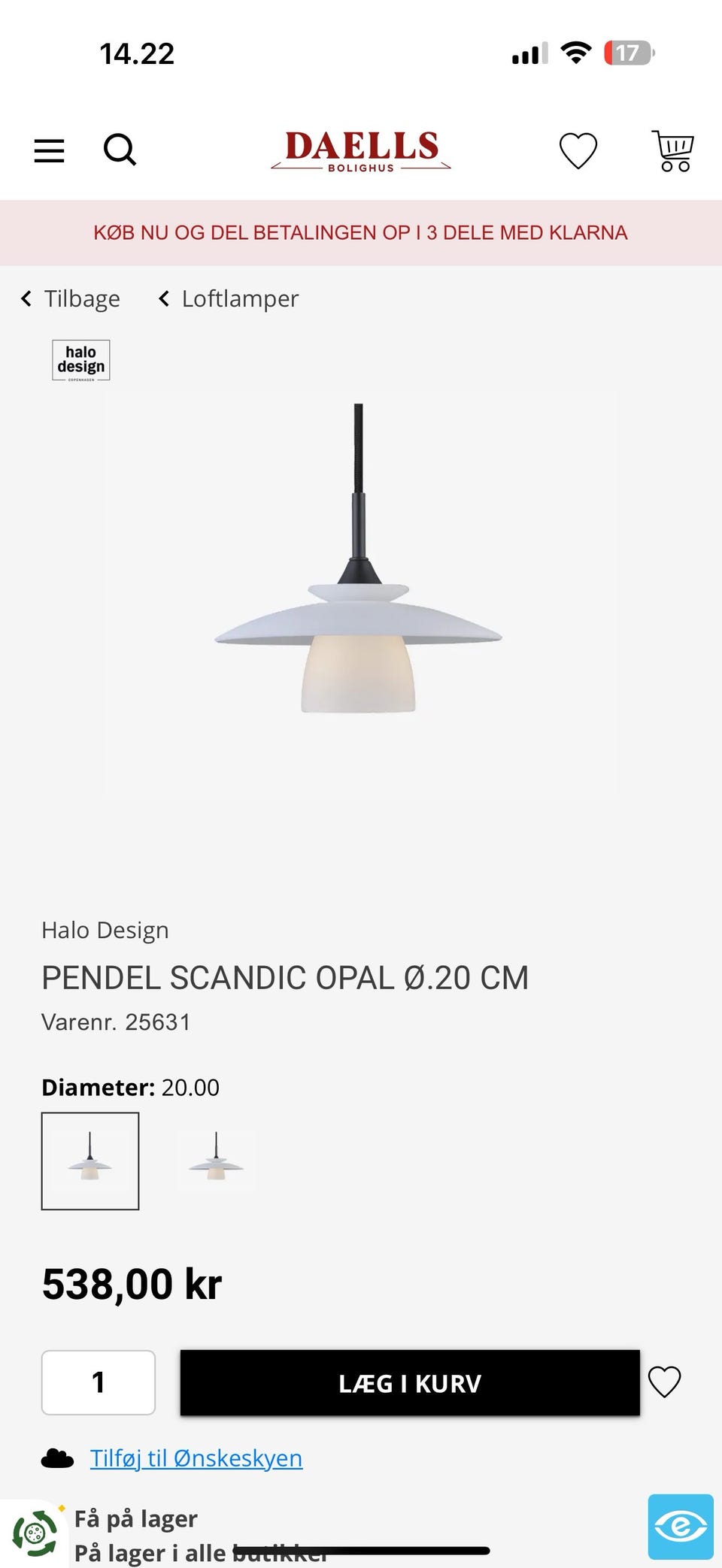Favorite this lamp next to Læg i kurv
The width and height of the screenshot is (722, 1568).
[x=664, y=1382]
